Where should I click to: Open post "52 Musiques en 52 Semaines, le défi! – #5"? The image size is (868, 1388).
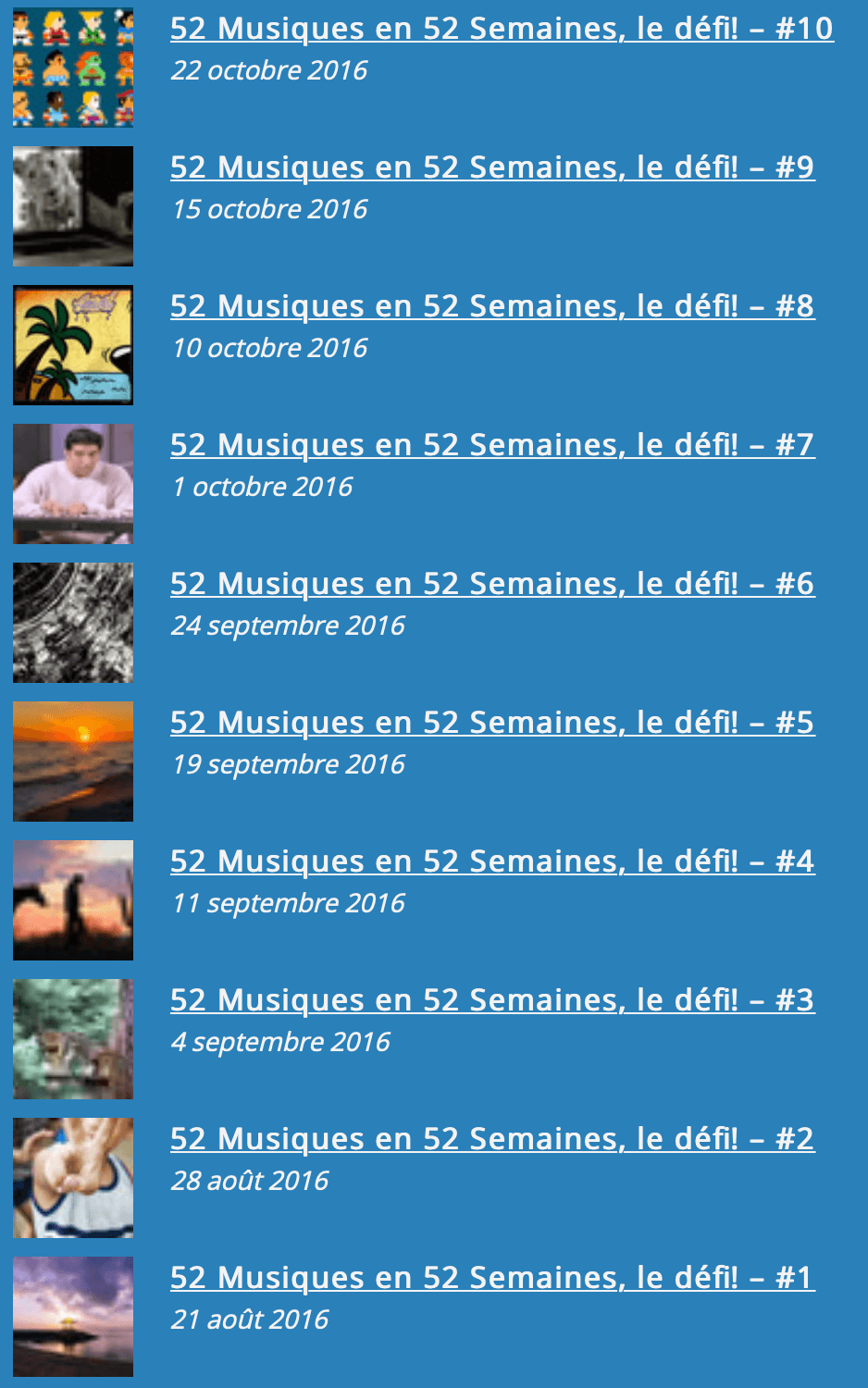[x=490, y=723]
